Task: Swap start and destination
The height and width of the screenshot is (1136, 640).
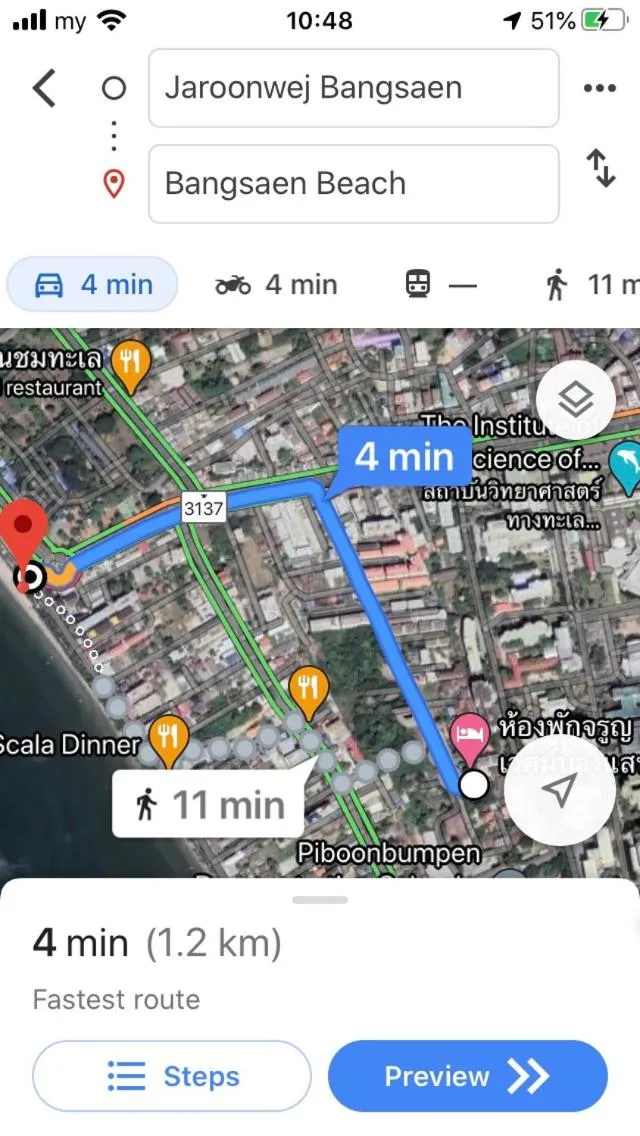Action: [600, 169]
